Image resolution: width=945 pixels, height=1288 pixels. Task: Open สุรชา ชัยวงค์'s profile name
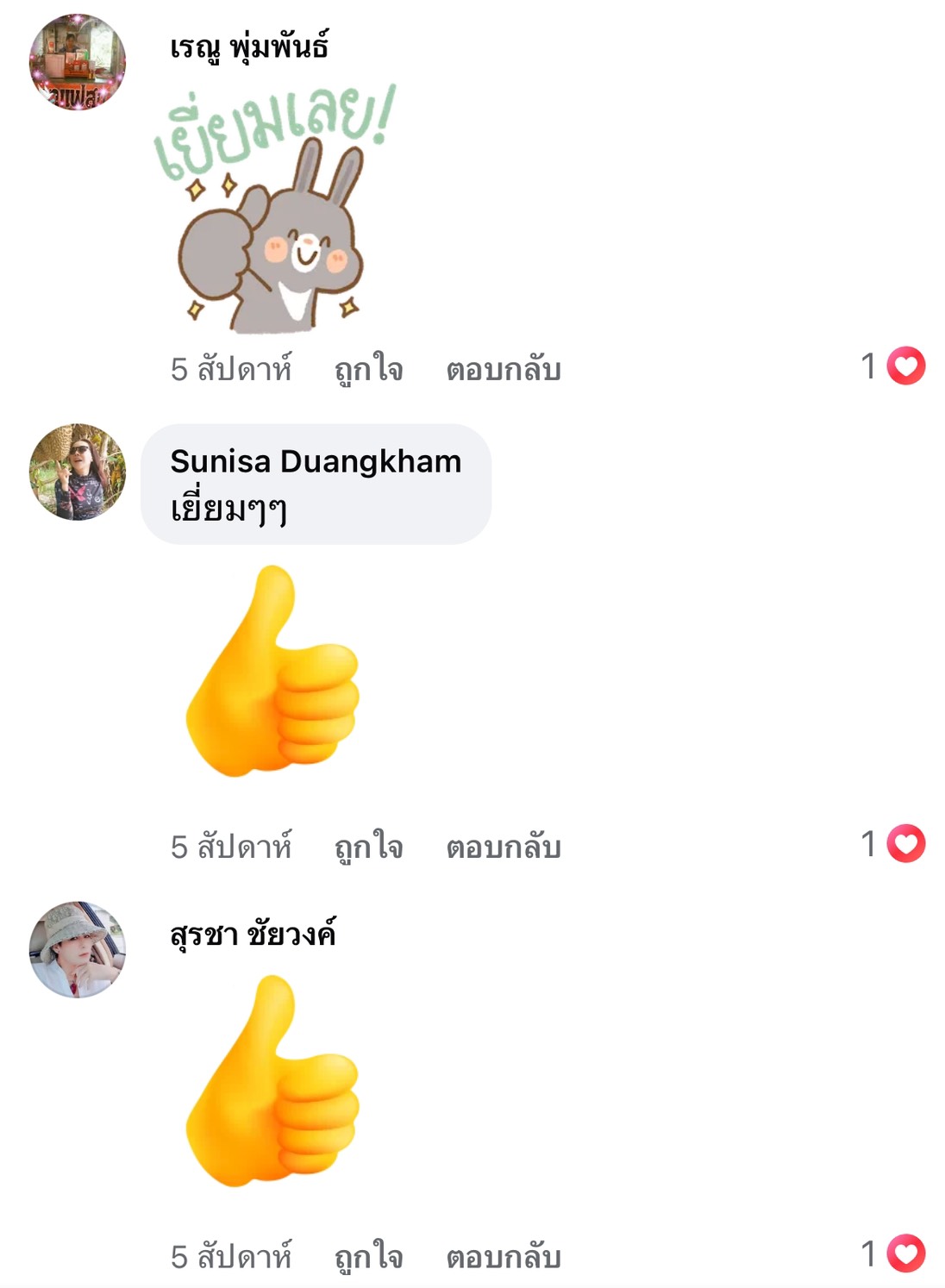(253, 934)
